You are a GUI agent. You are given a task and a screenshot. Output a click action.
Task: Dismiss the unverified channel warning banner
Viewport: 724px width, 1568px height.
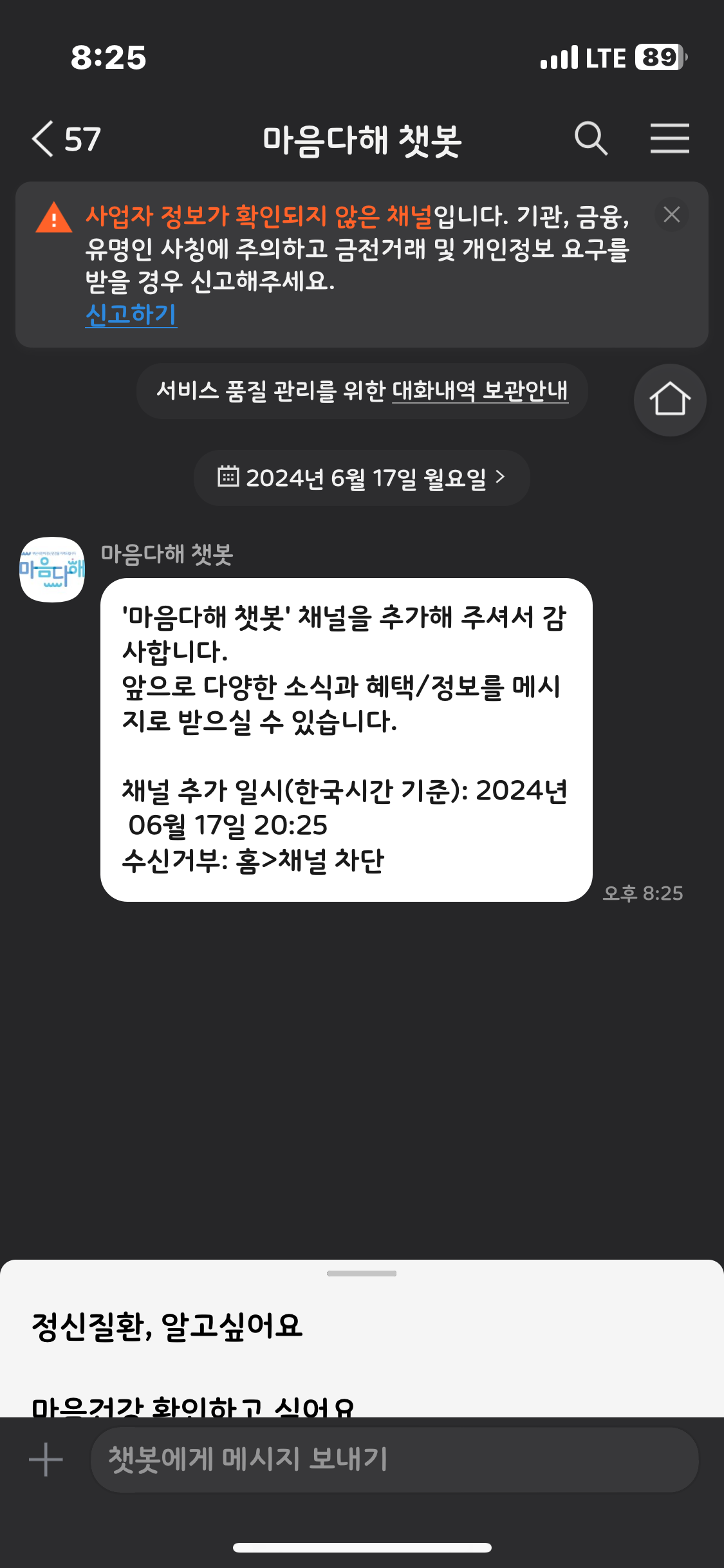click(671, 214)
